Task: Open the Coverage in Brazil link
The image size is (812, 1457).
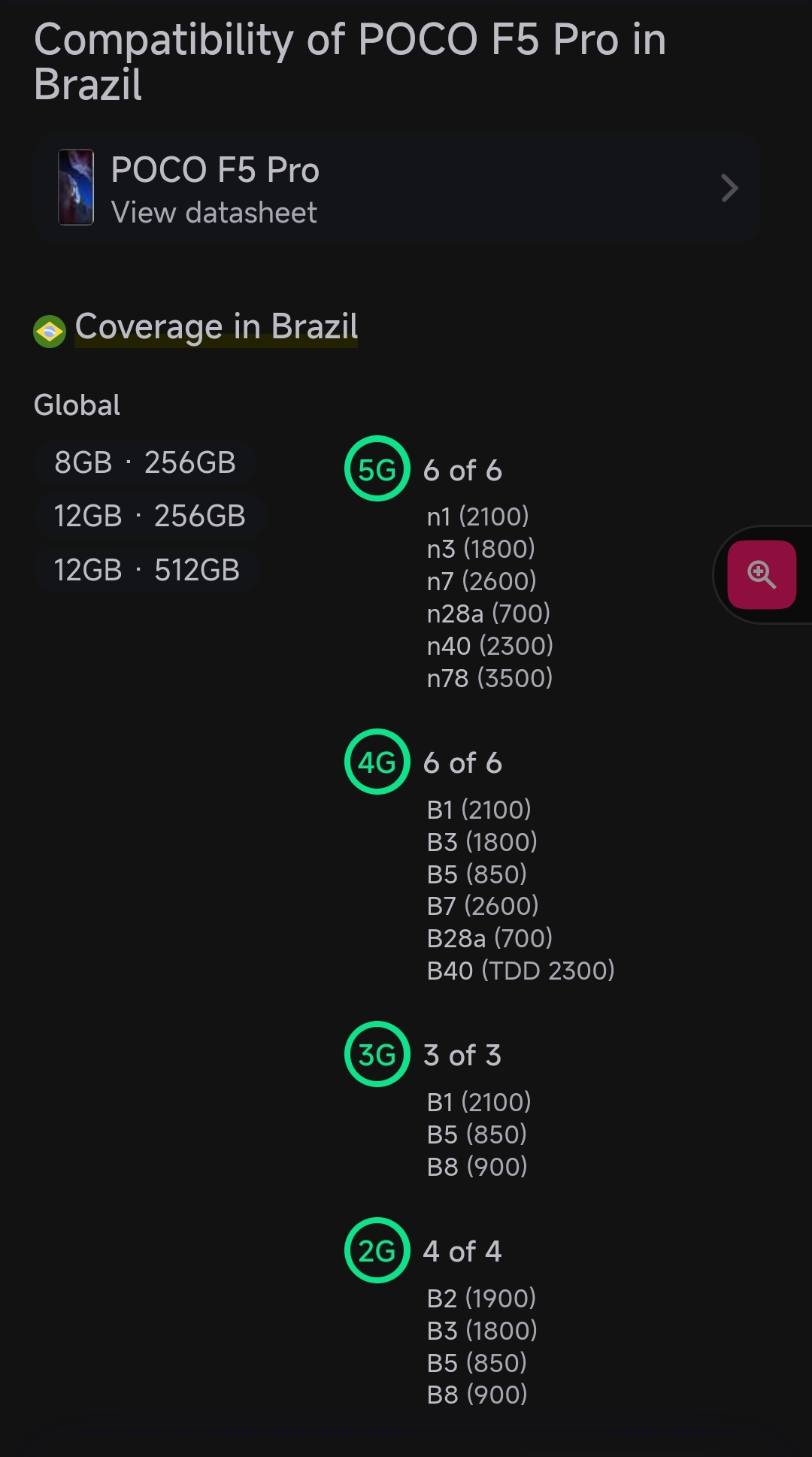Action: pos(216,327)
